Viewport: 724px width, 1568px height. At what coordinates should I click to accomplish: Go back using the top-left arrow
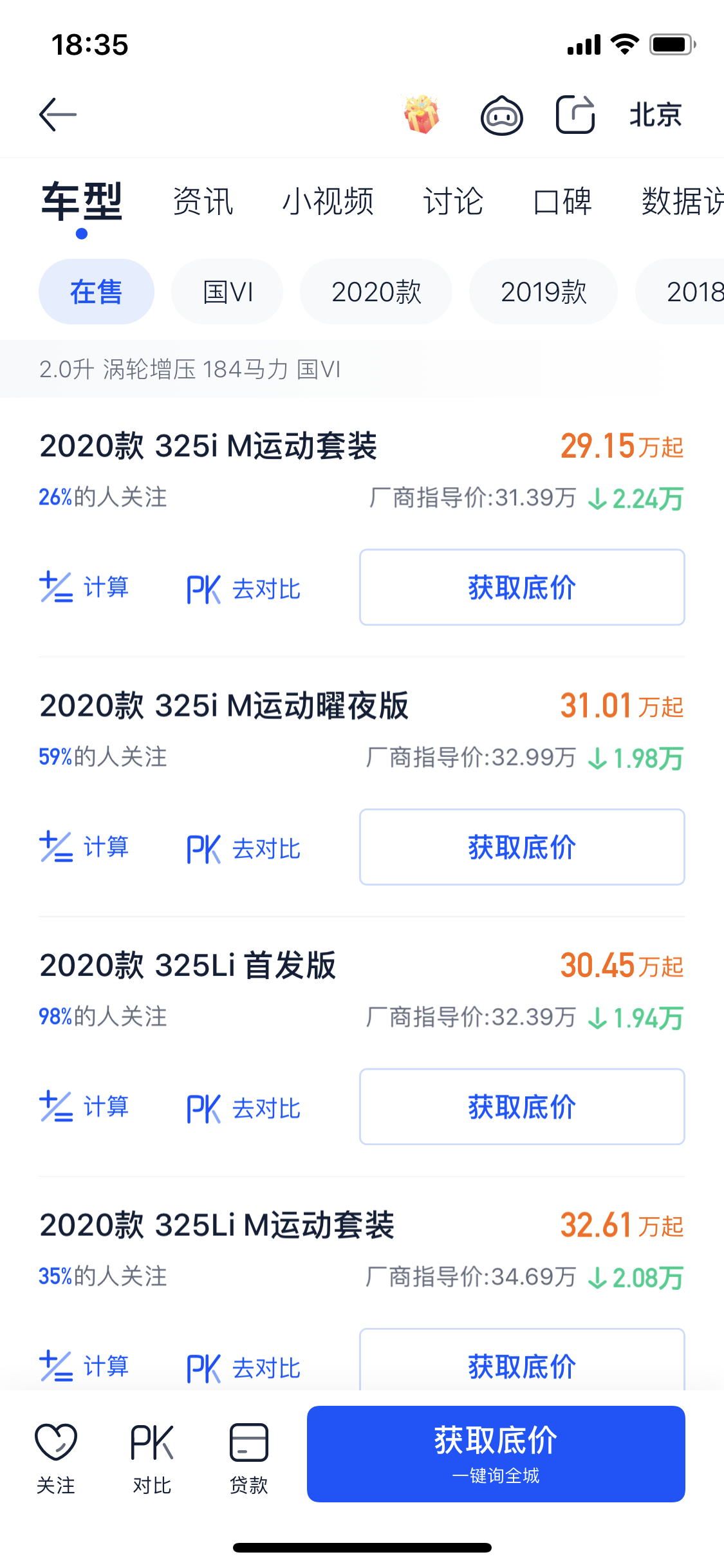[58, 115]
